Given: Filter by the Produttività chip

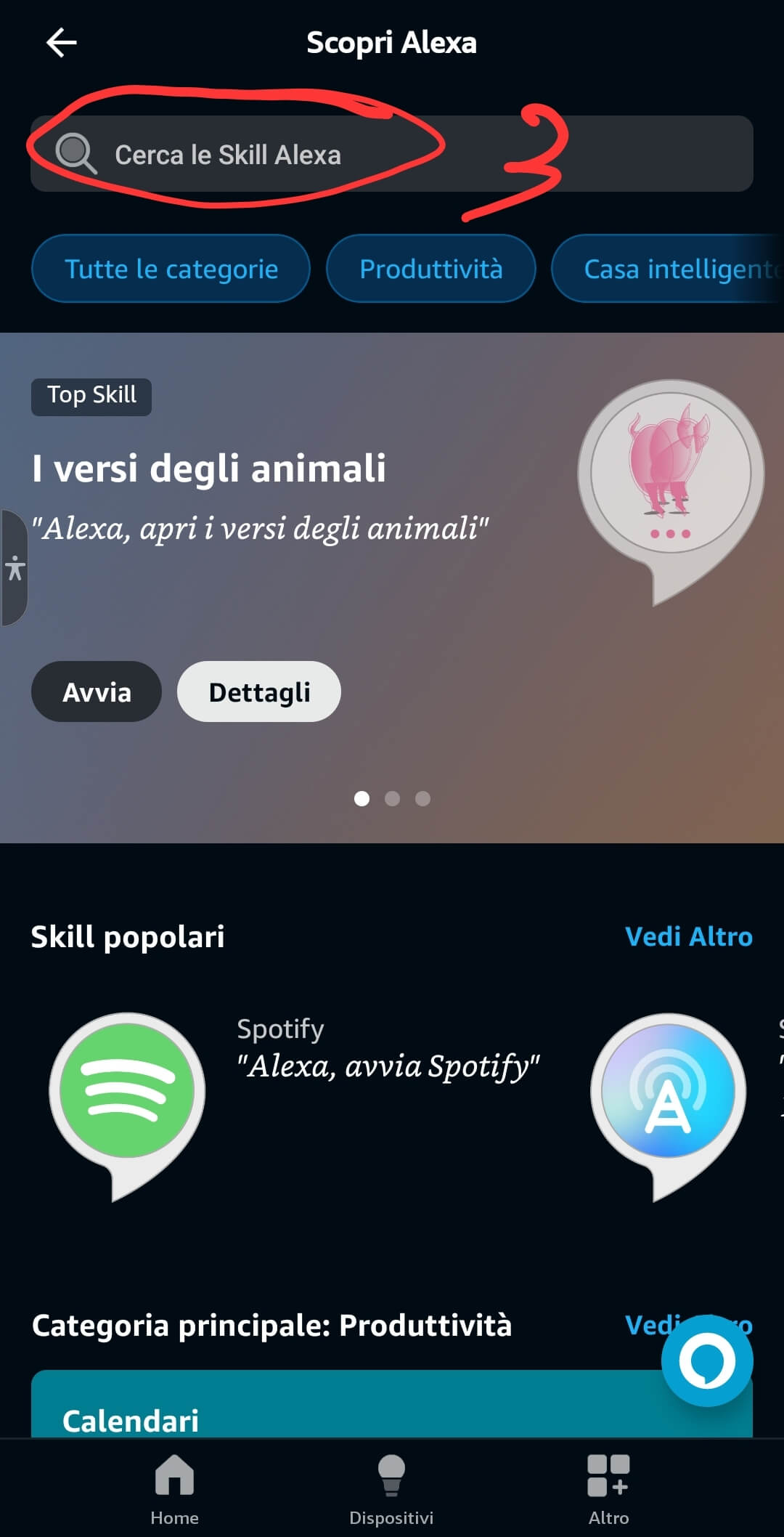Looking at the screenshot, I should coord(431,269).
